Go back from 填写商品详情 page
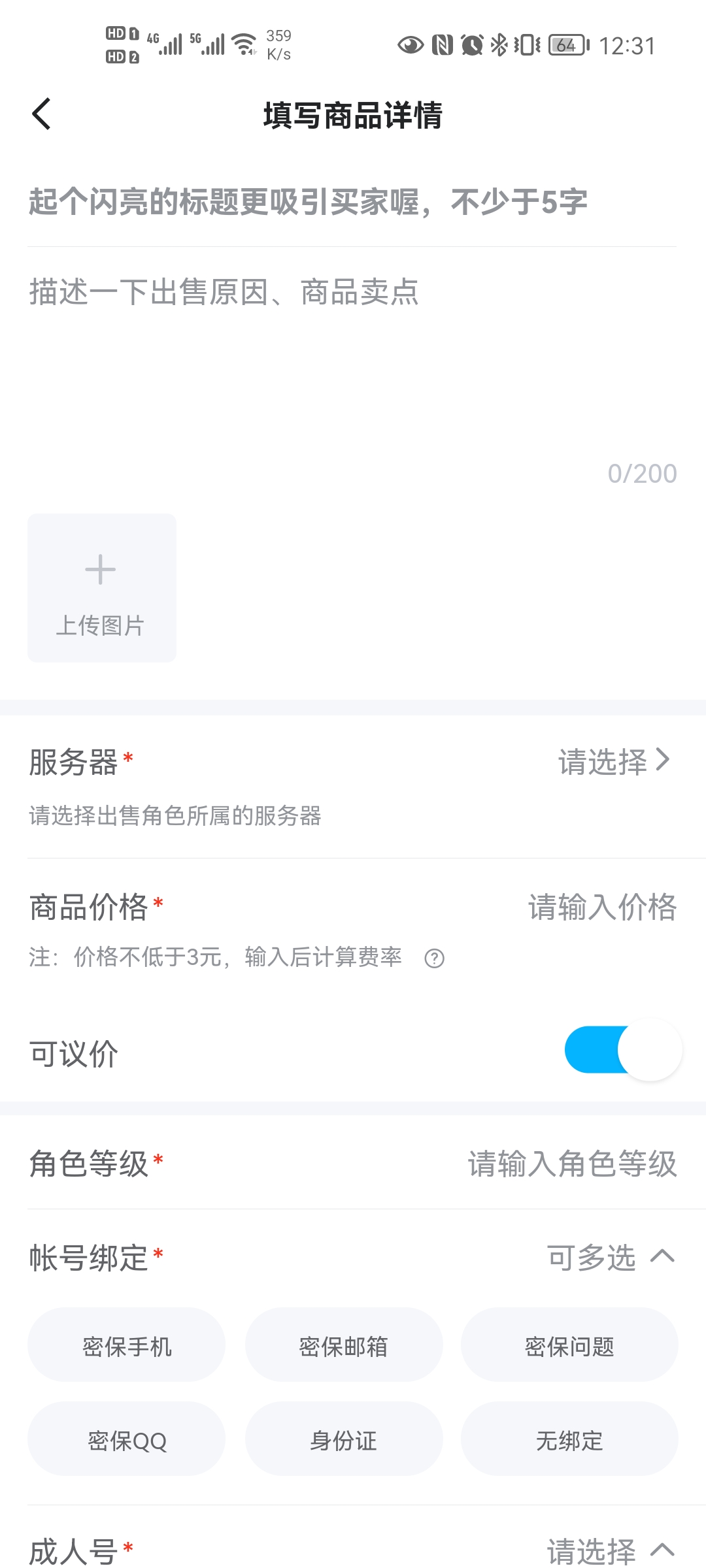 pos(42,114)
